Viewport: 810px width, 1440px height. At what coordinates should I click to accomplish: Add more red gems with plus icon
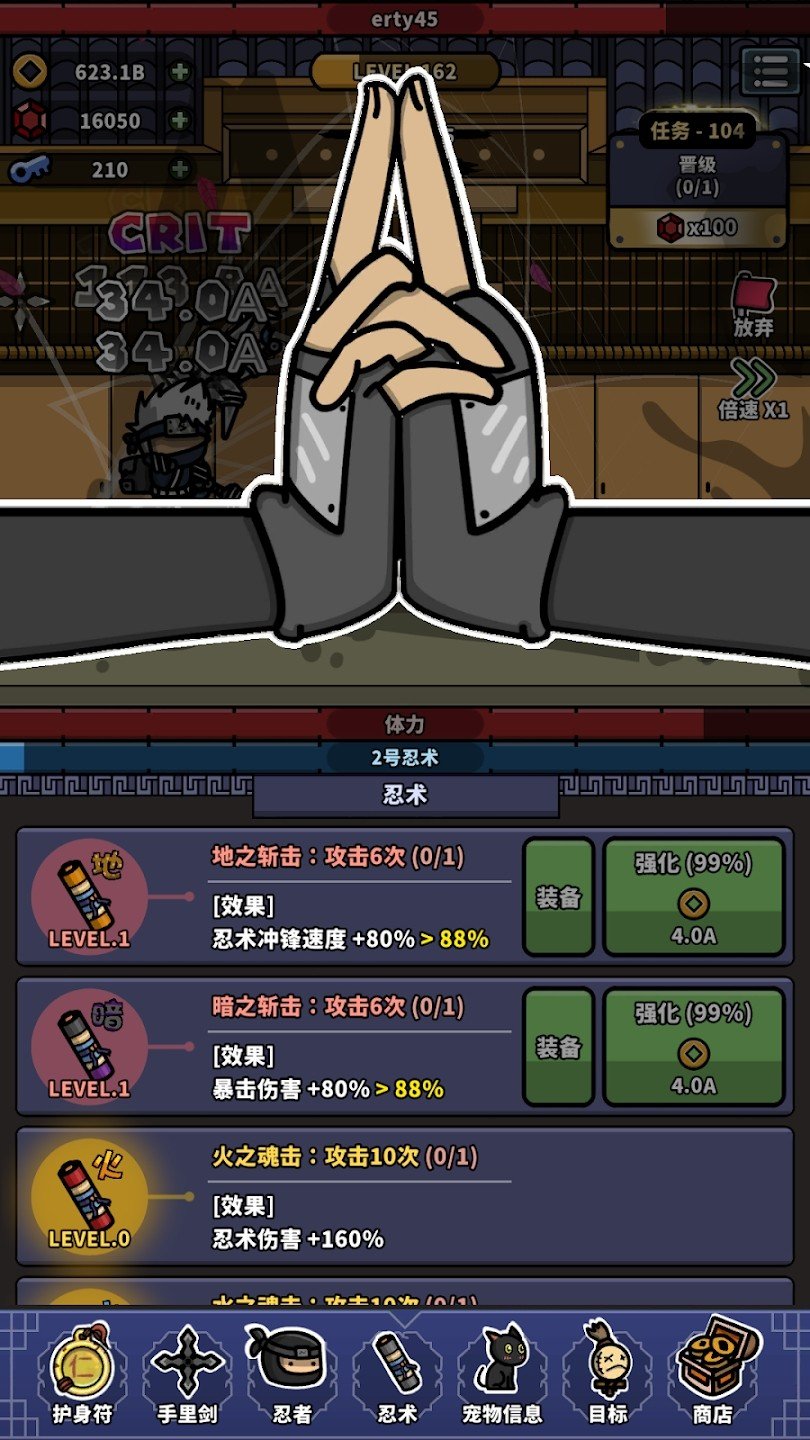[x=180, y=121]
